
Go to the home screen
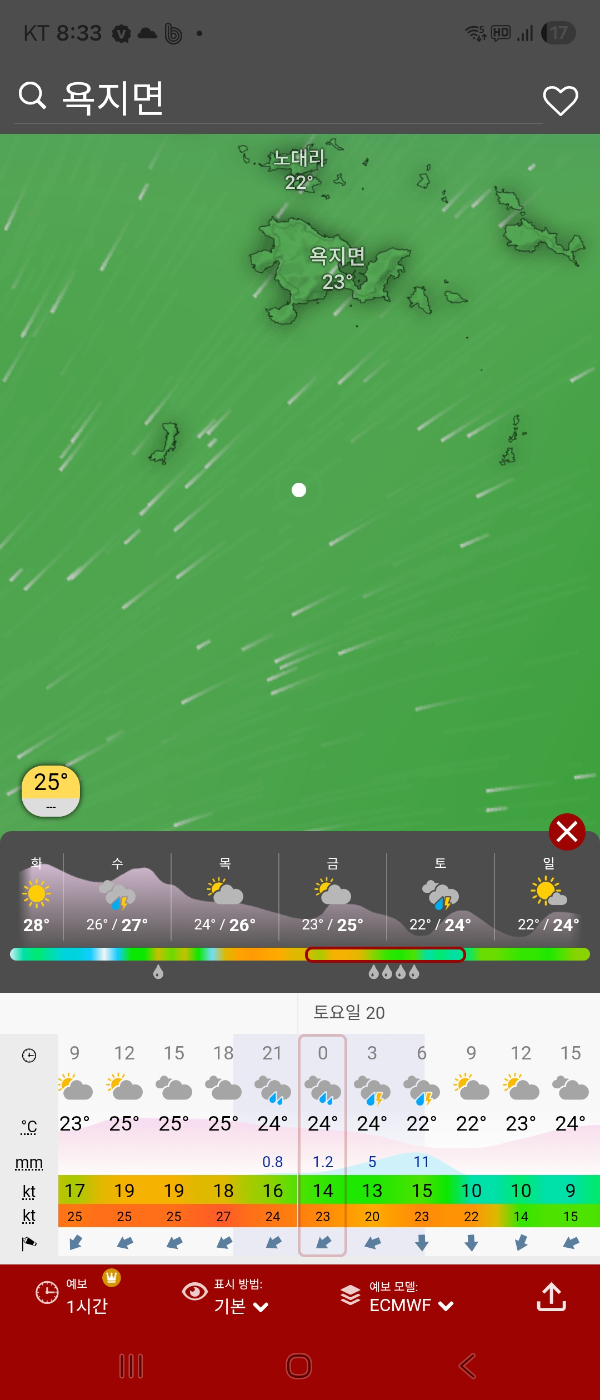coord(299,1365)
